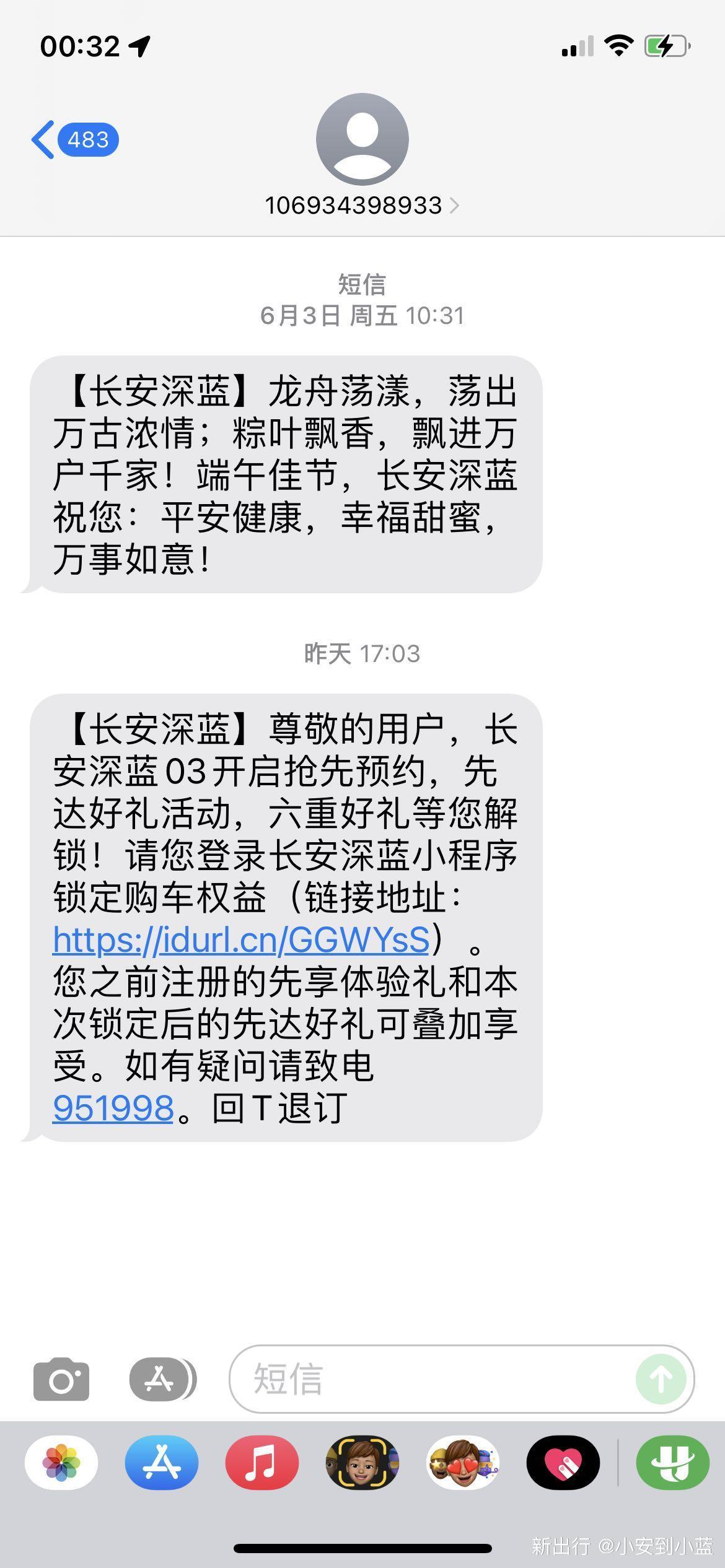Open the idurl.cn/GGWYsS link
725x1568 pixels.
point(242,940)
